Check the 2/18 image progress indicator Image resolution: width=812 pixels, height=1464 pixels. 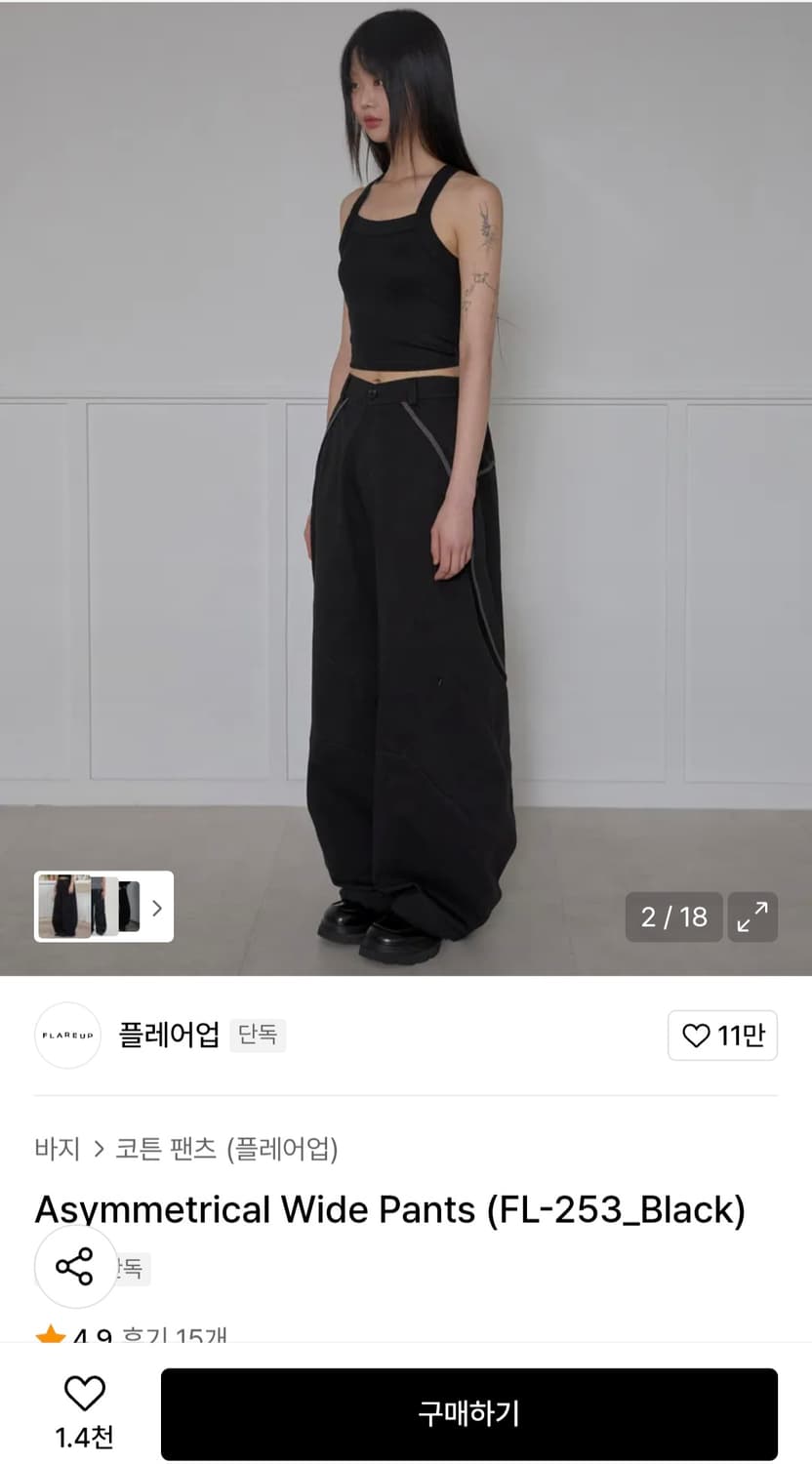point(673,917)
